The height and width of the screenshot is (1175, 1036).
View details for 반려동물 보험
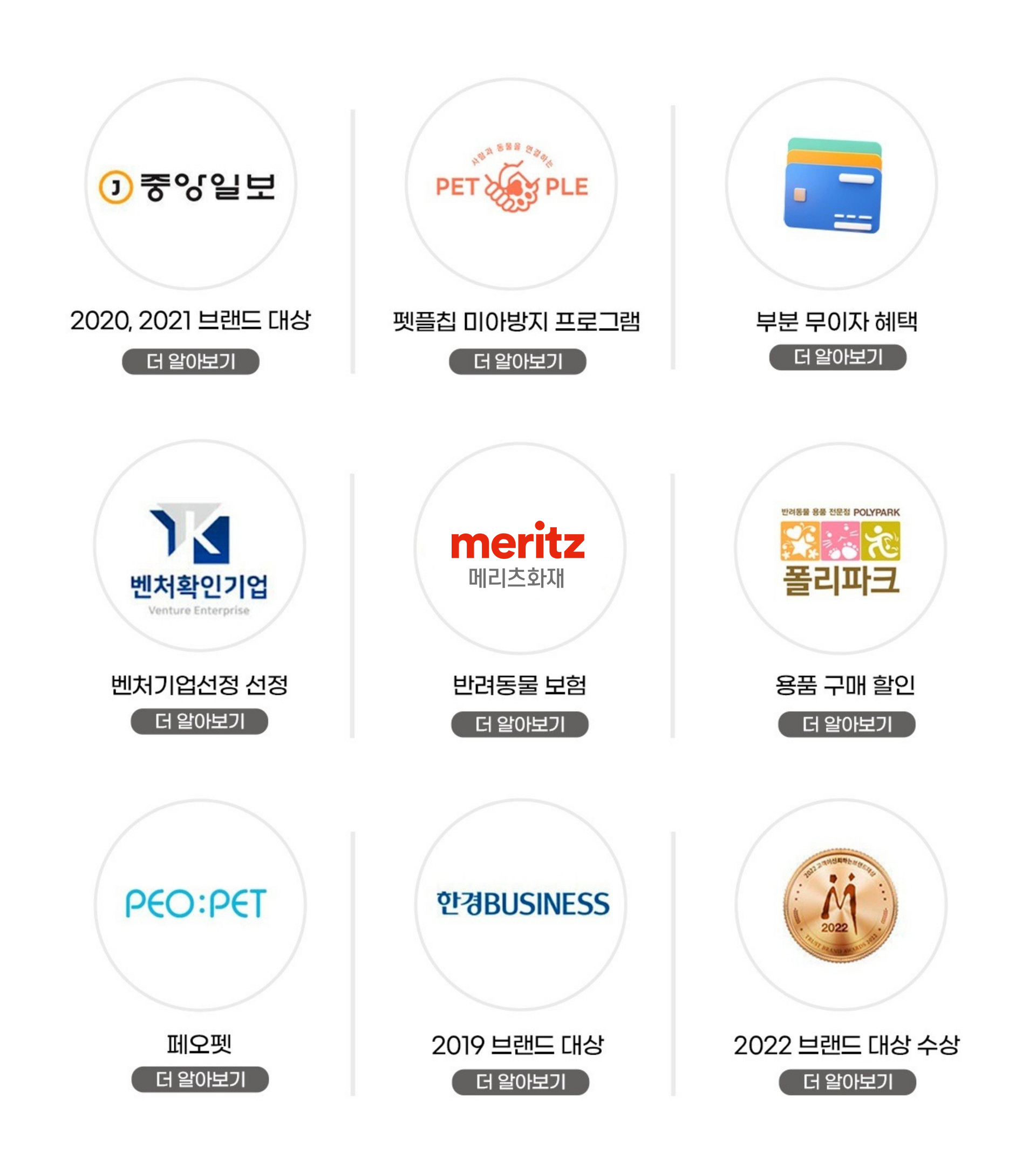point(520,725)
